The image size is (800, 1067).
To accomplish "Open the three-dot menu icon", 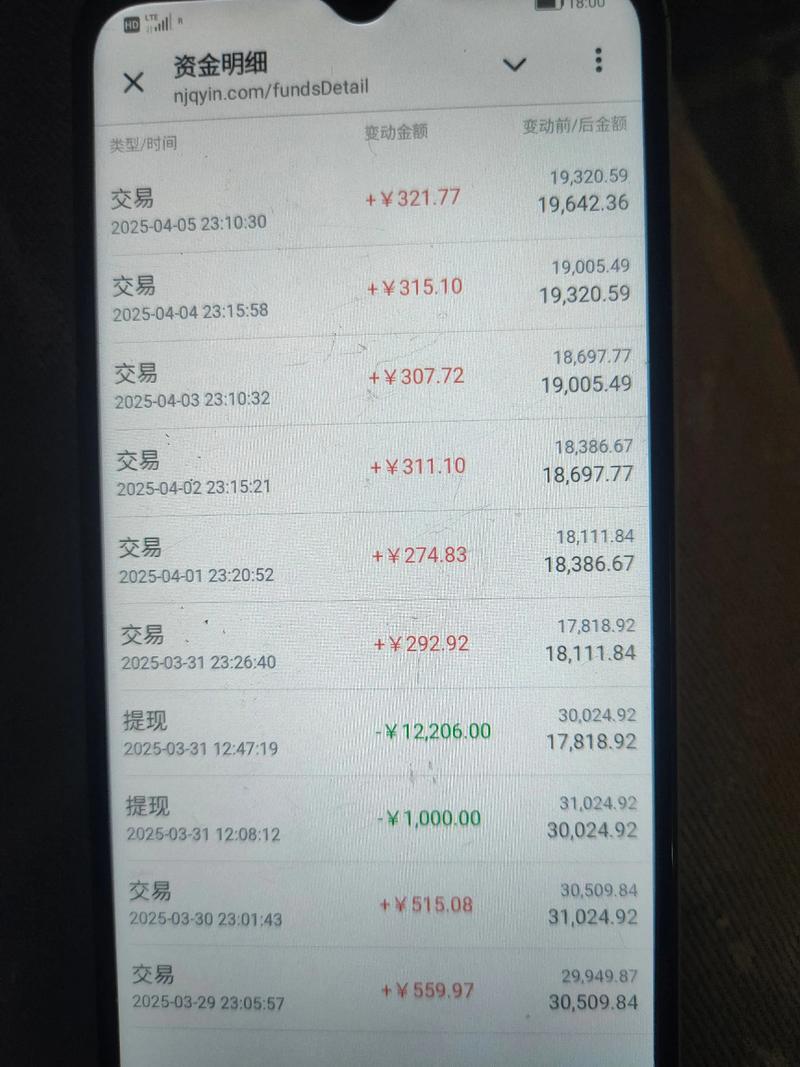I will (x=598, y=60).
